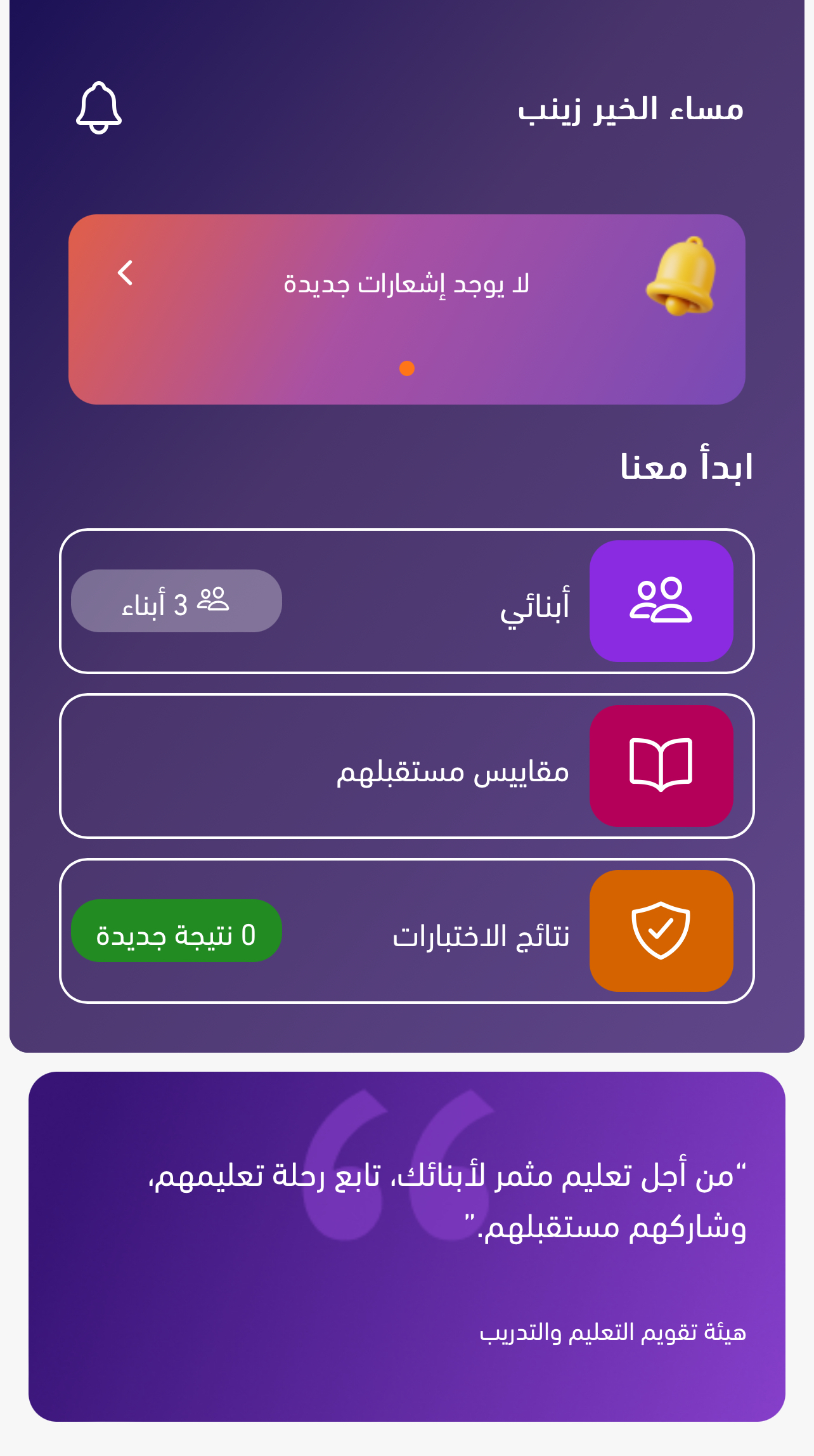Image resolution: width=814 pixels, height=1456 pixels.
Task: Open the نتائج الاختبارات card
Action: click(x=407, y=931)
